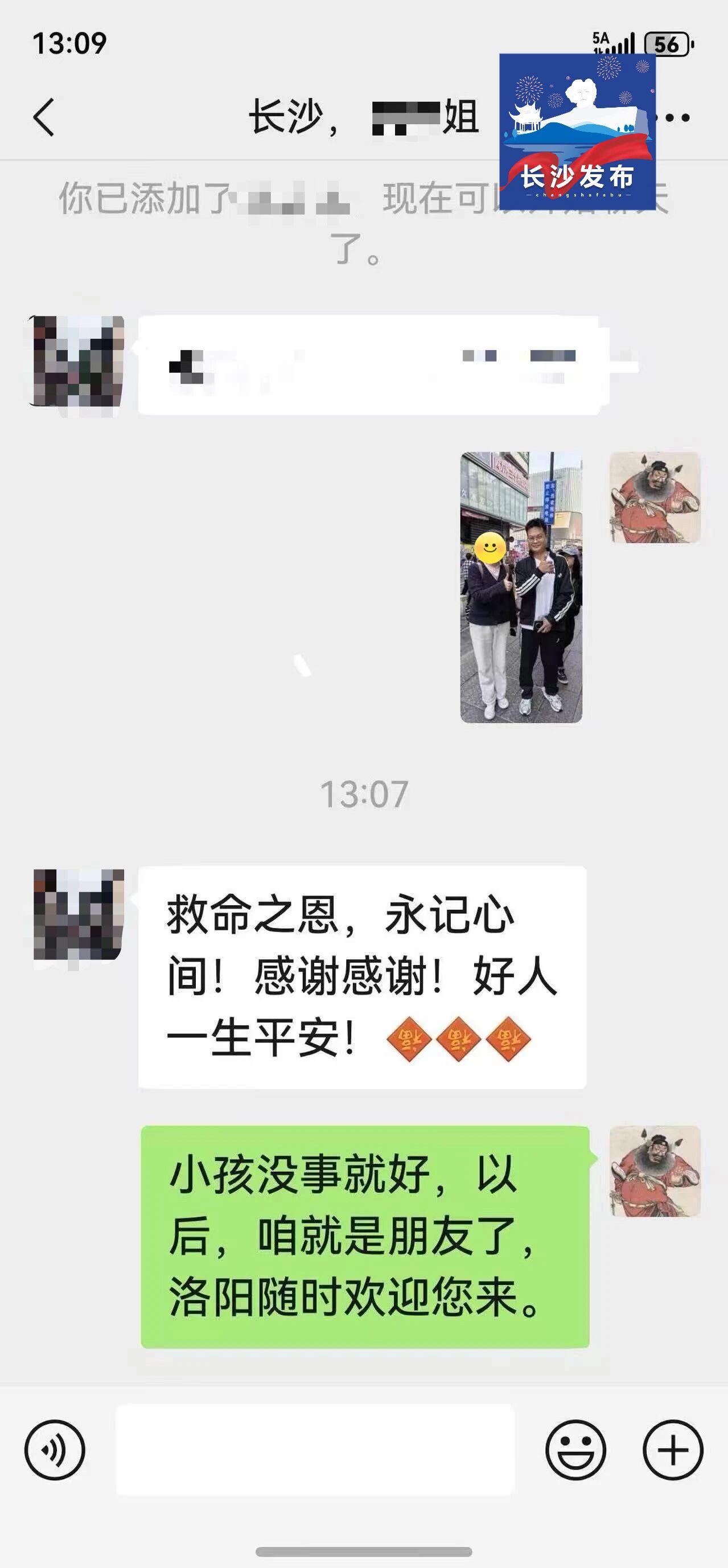The height and width of the screenshot is (1568, 728).
Task: Go back from this chat
Action: [44, 117]
